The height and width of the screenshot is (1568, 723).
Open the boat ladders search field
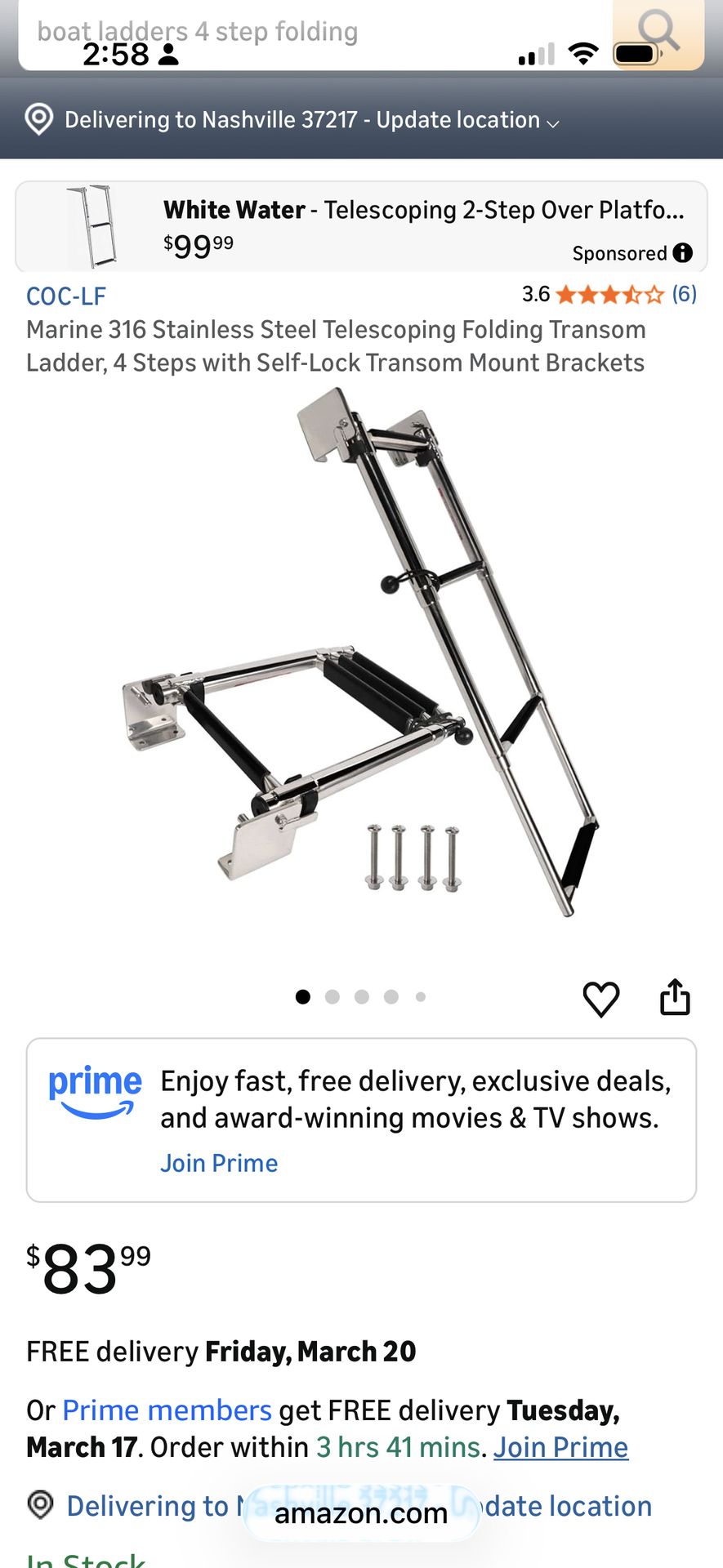(310, 33)
